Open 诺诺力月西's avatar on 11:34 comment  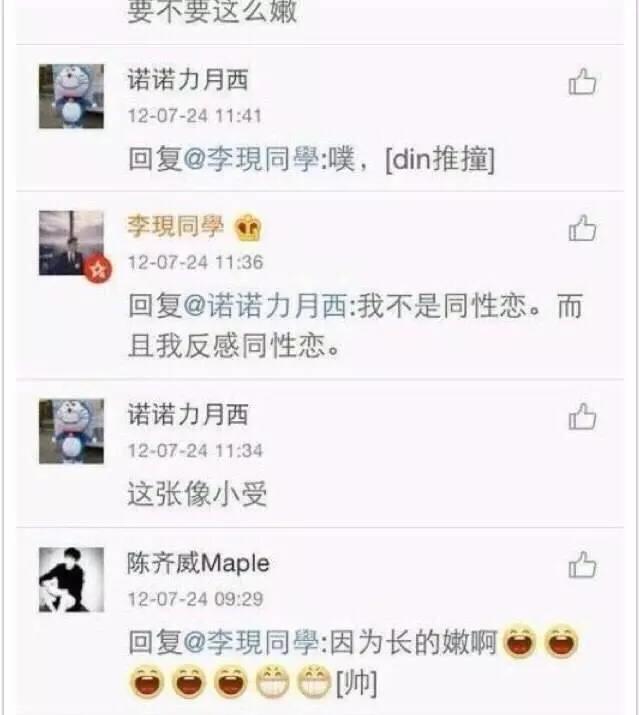click(x=71, y=431)
